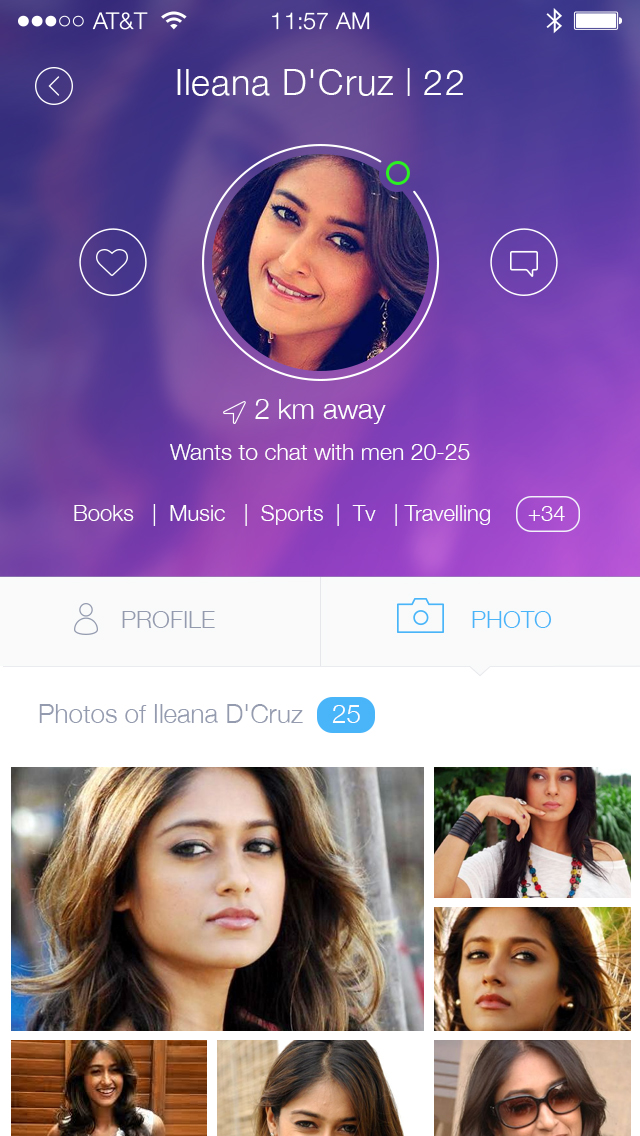The image size is (640, 1136).
Task: Open the round profile picture
Action: coord(320,263)
